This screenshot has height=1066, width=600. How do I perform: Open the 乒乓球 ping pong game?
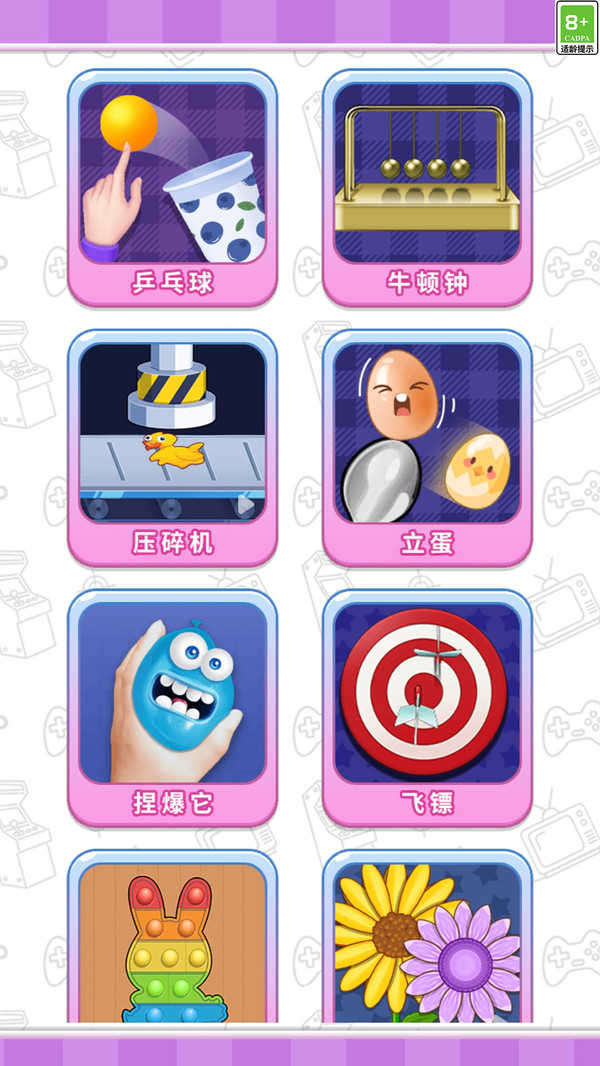point(172,188)
